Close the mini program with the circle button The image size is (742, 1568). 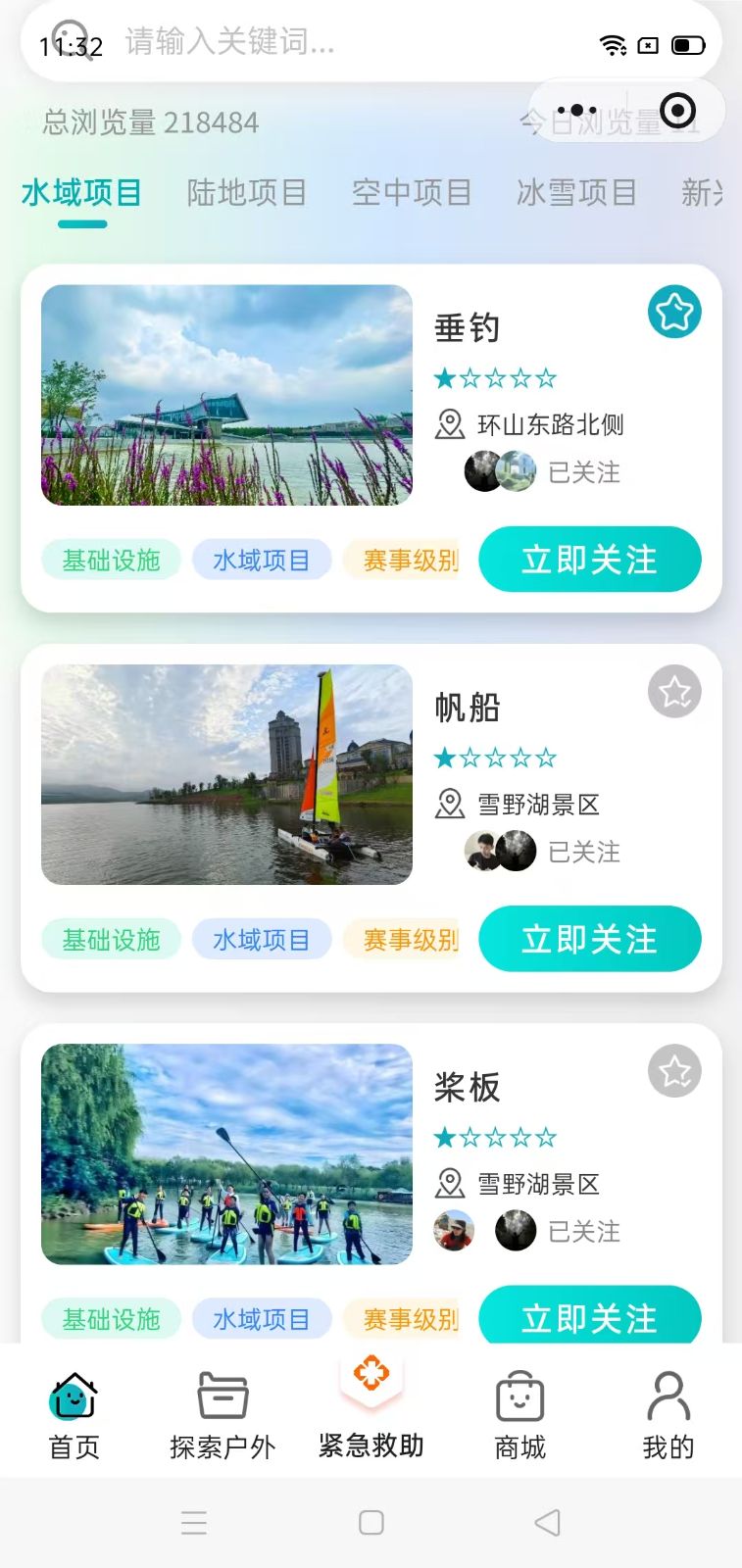tap(678, 111)
